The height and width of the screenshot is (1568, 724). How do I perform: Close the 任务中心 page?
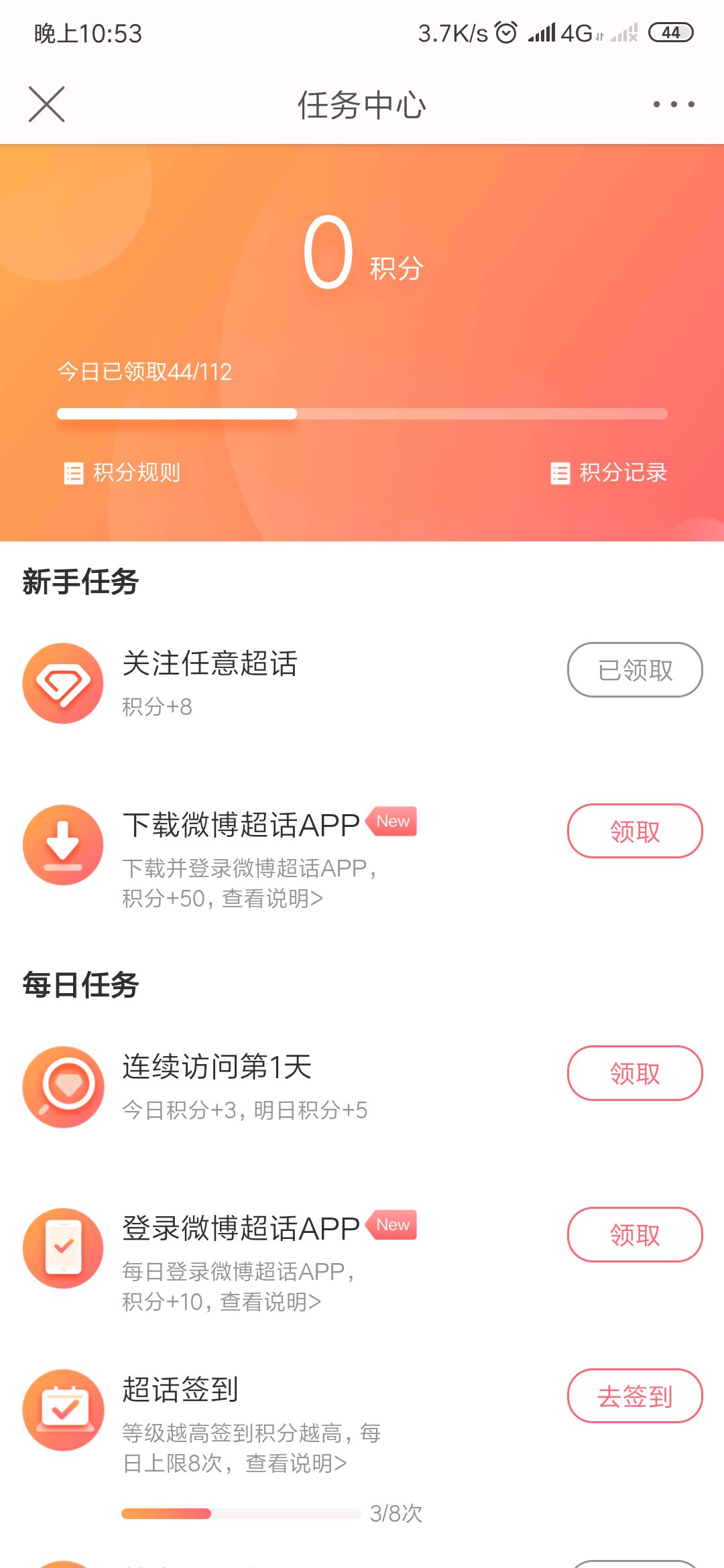click(47, 105)
